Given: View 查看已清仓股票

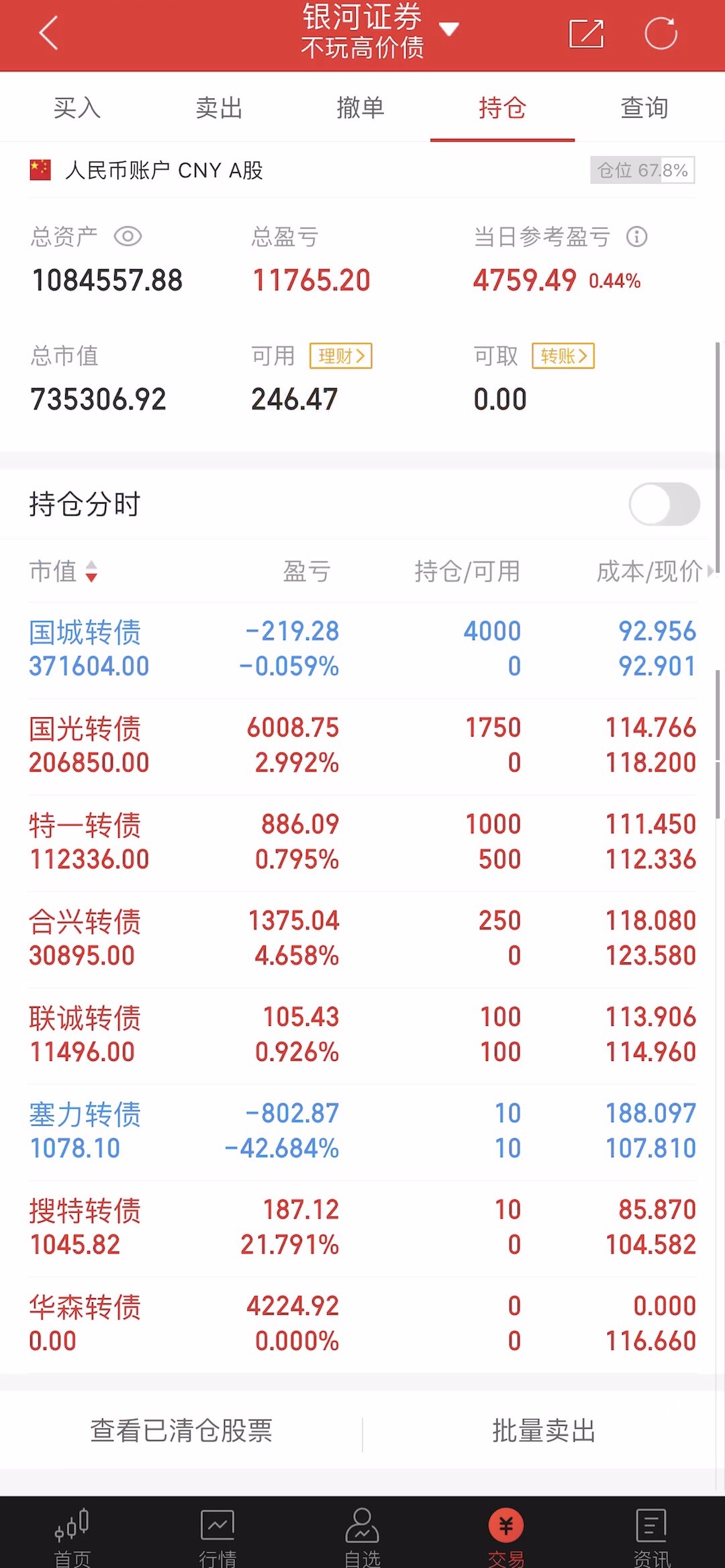Looking at the screenshot, I should pos(181,1431).
